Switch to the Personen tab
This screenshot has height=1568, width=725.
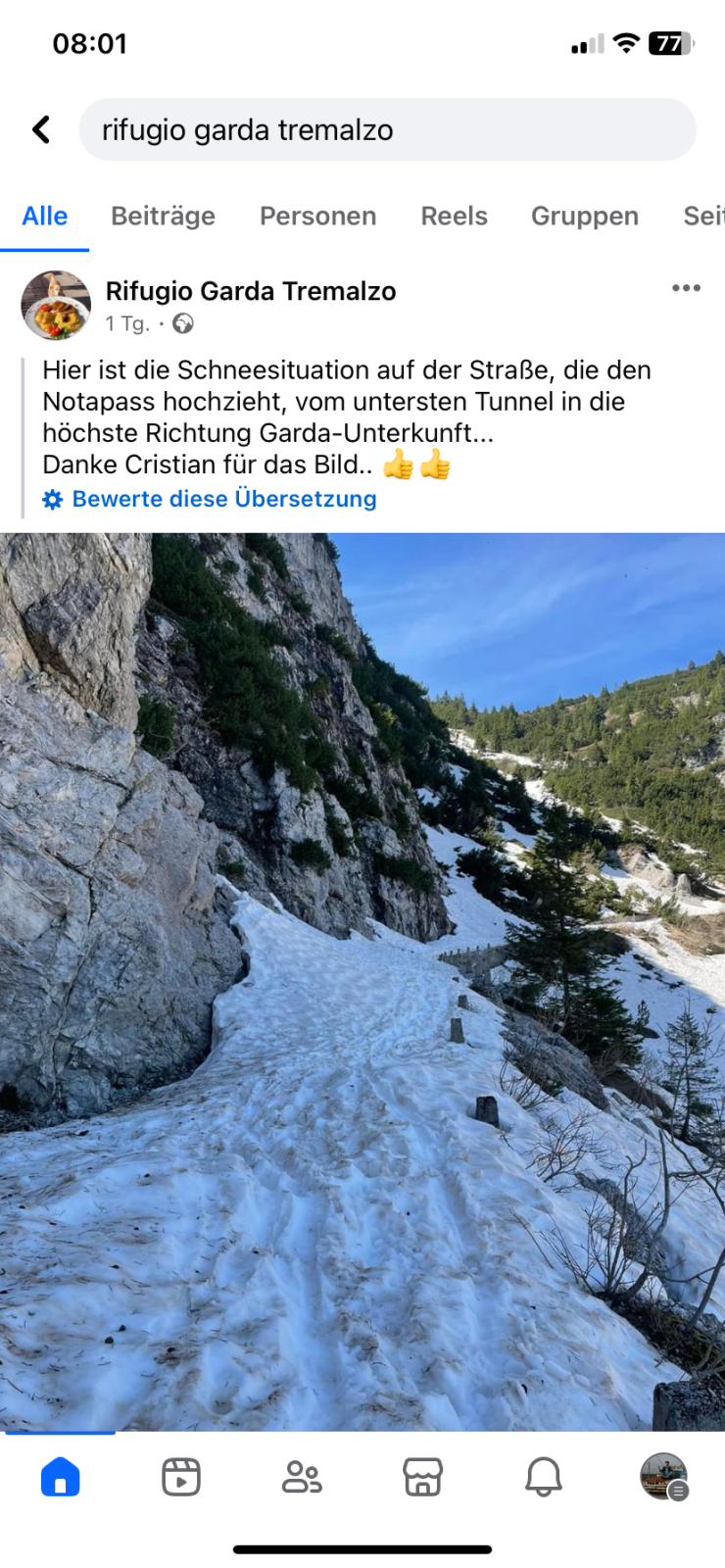point(317,216)
